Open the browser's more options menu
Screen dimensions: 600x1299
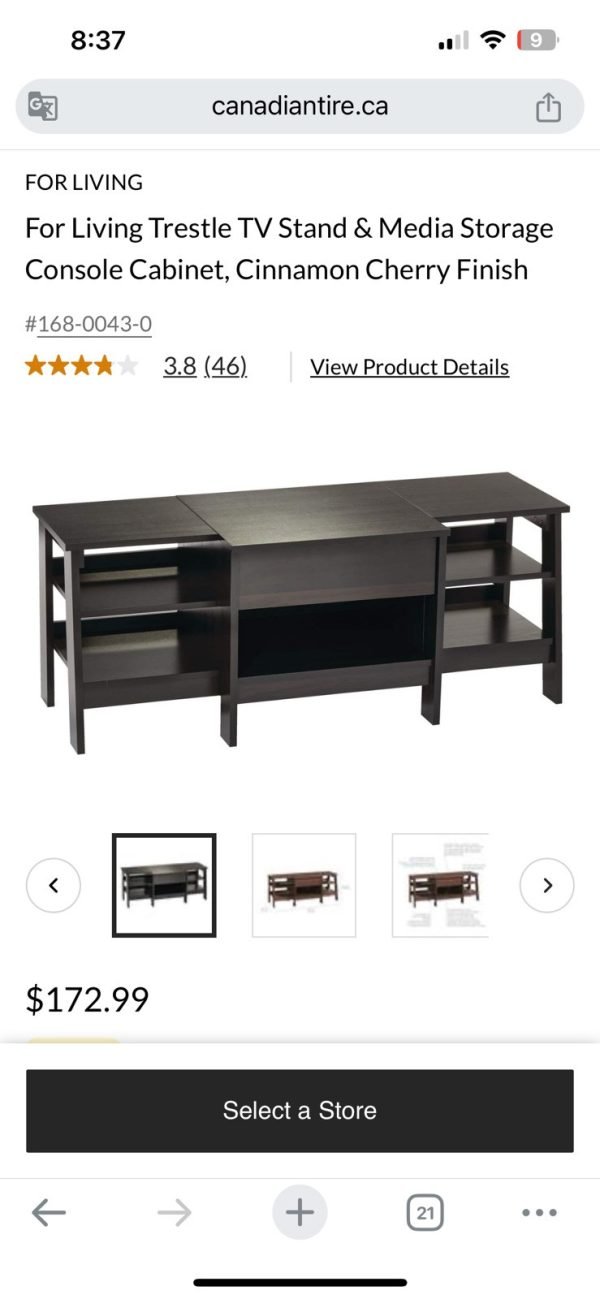click(539, 1213)
